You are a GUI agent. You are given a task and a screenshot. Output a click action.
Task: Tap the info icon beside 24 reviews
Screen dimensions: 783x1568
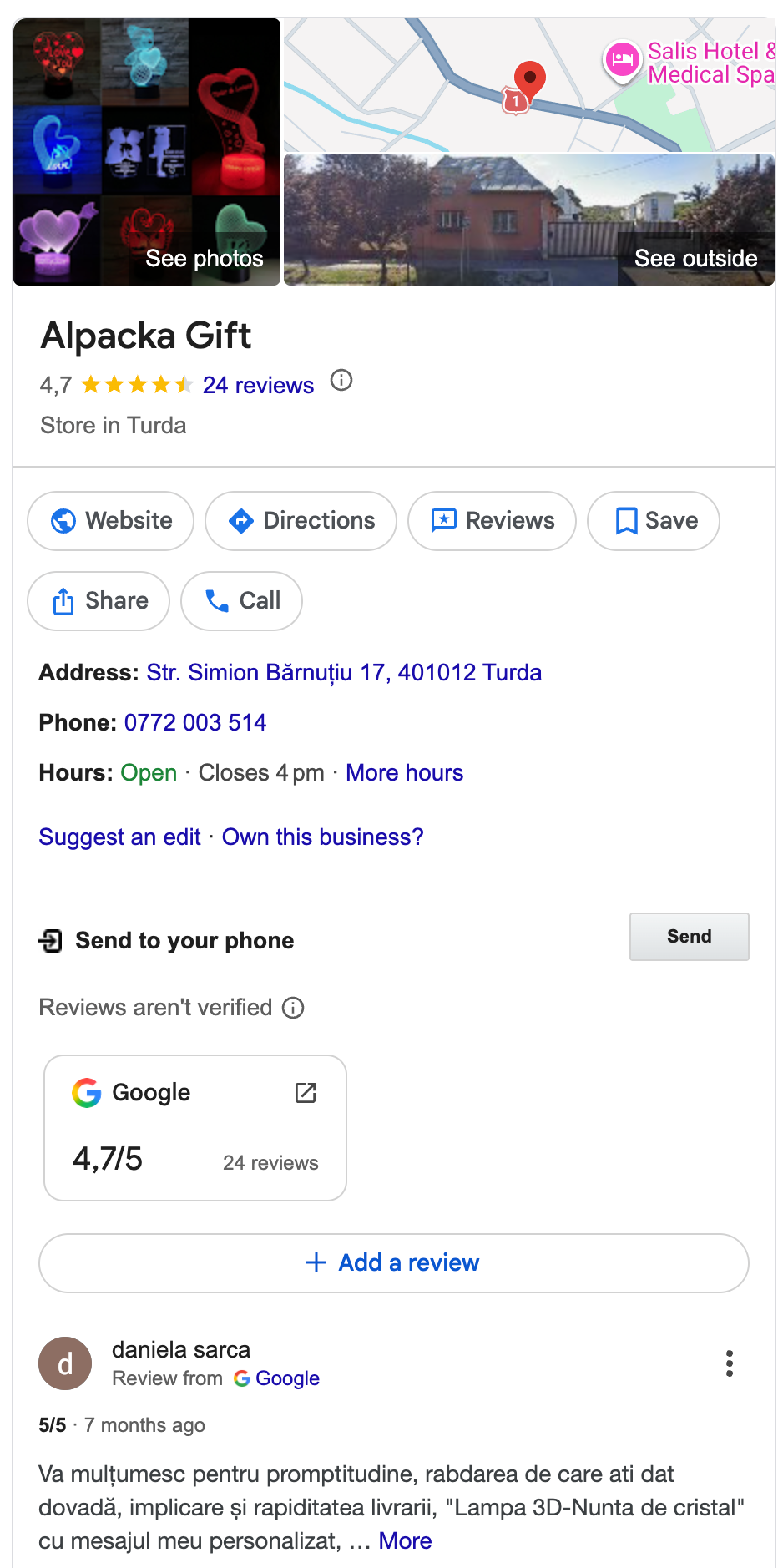tap(341, 381)
